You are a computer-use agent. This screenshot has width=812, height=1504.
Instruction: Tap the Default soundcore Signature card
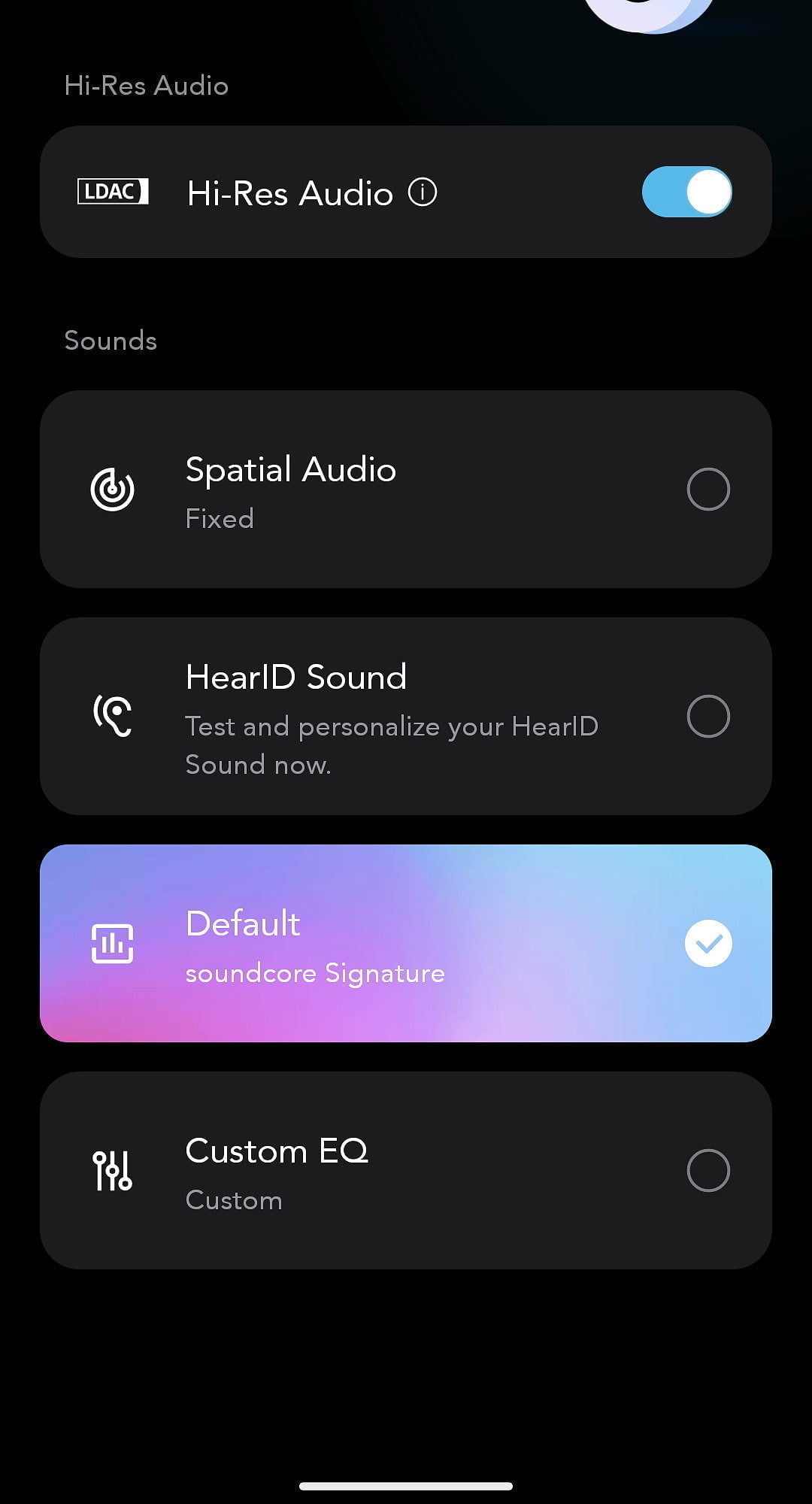pos(406,943)
